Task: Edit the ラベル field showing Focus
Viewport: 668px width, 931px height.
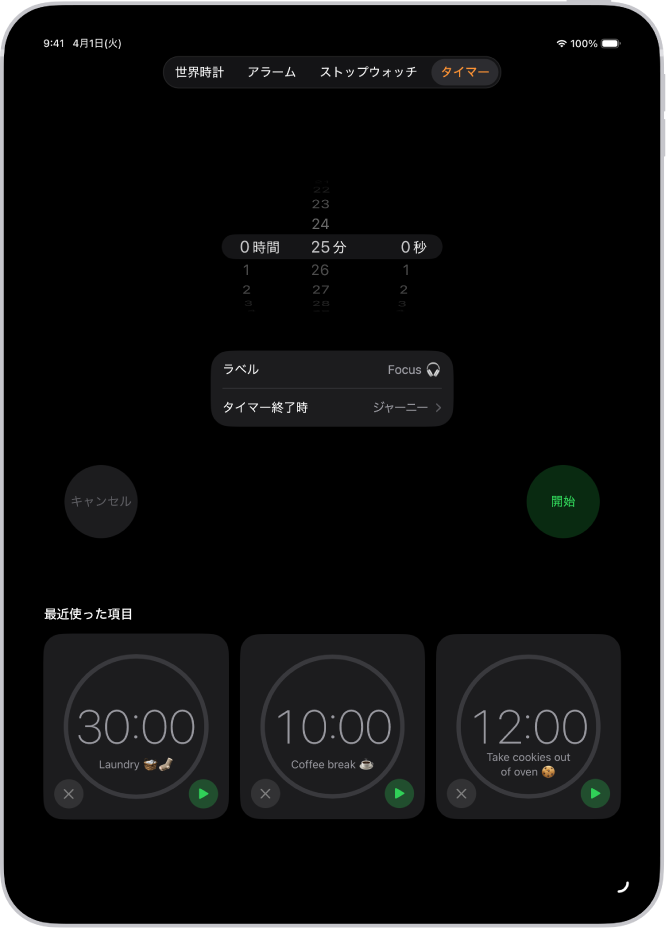Action: 332,370
